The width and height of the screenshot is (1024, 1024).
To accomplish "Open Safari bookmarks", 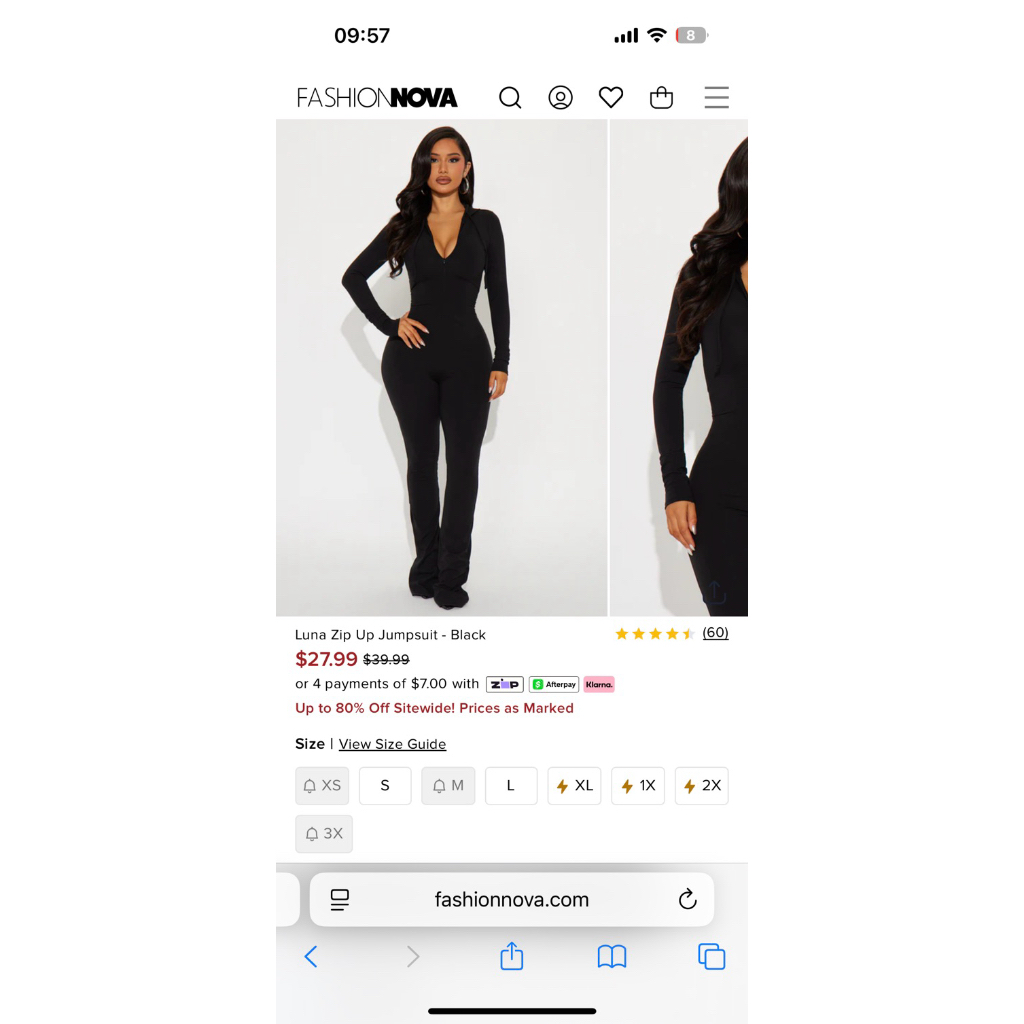I will pyautogui.click(x=611, y=957).
